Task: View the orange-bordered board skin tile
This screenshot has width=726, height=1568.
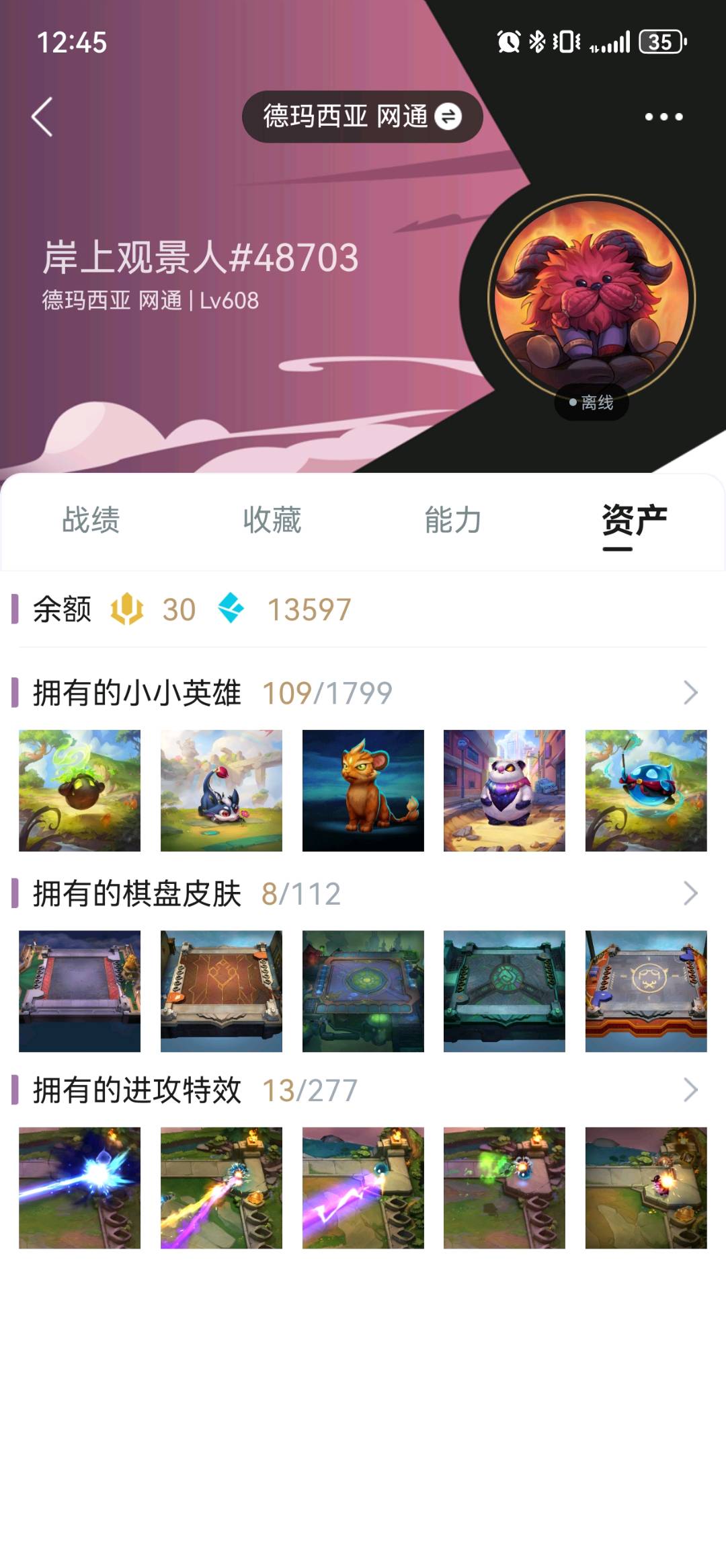Action: coord(646,991)
